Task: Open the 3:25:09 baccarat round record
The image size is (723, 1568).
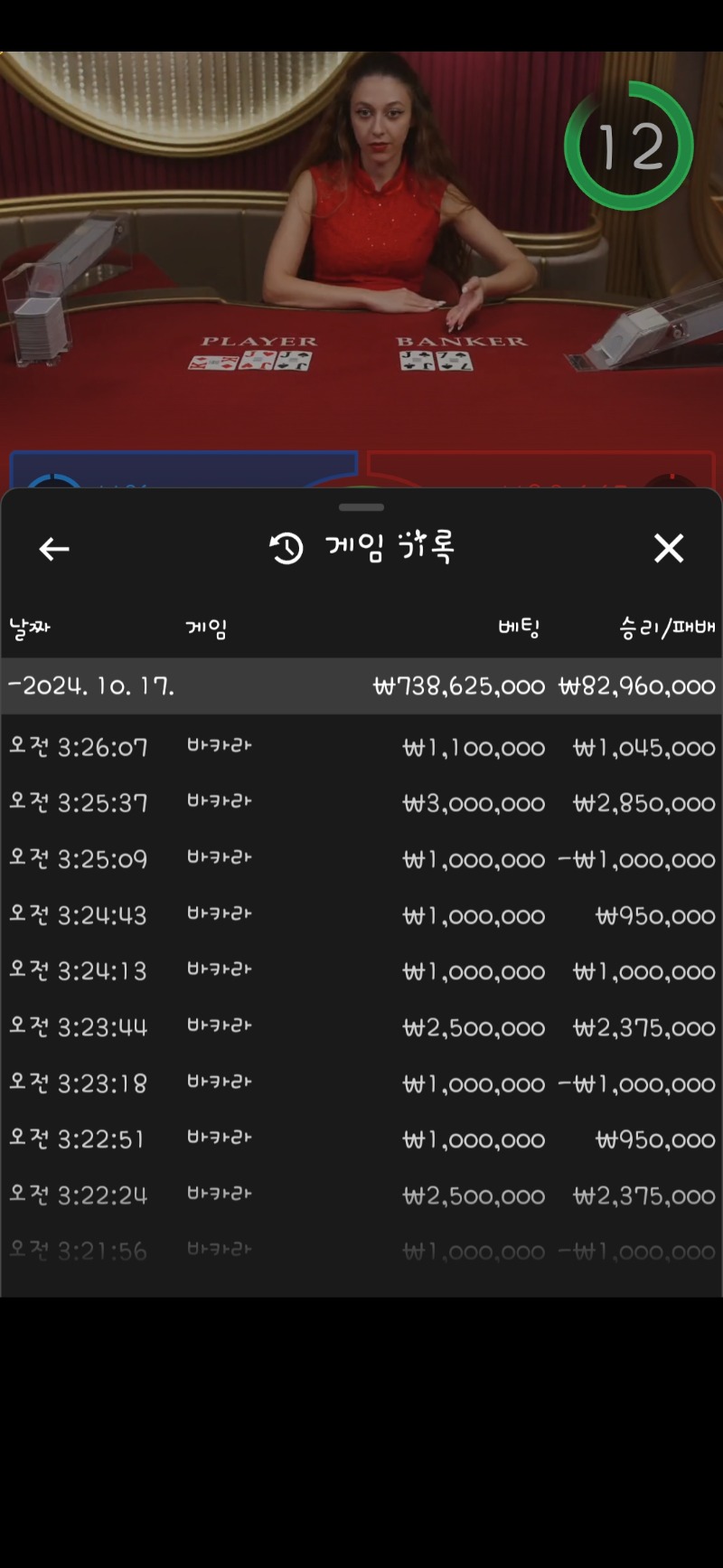Action: pyautogui.click(x=361, y=860)
